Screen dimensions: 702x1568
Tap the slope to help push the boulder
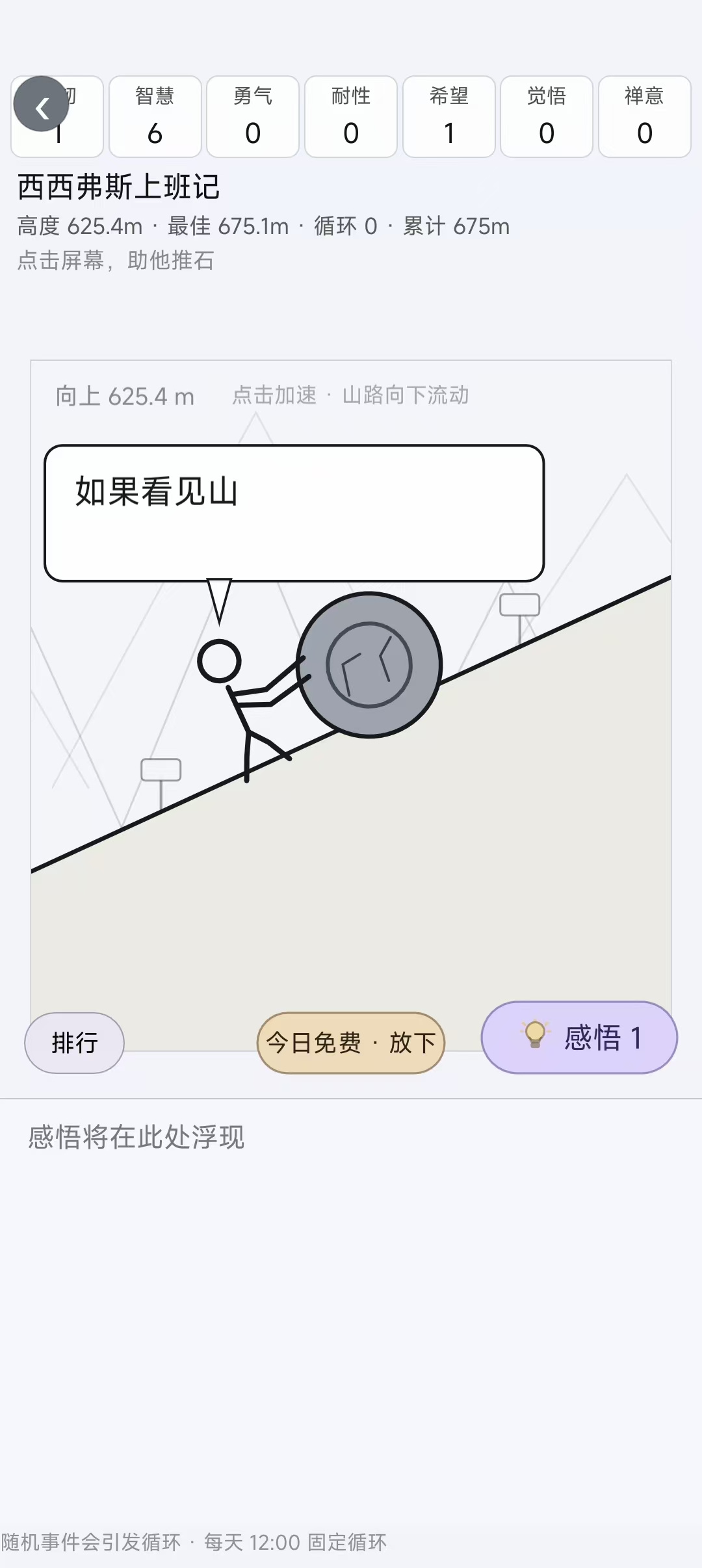pyautogui.click(x=351, y=705)
